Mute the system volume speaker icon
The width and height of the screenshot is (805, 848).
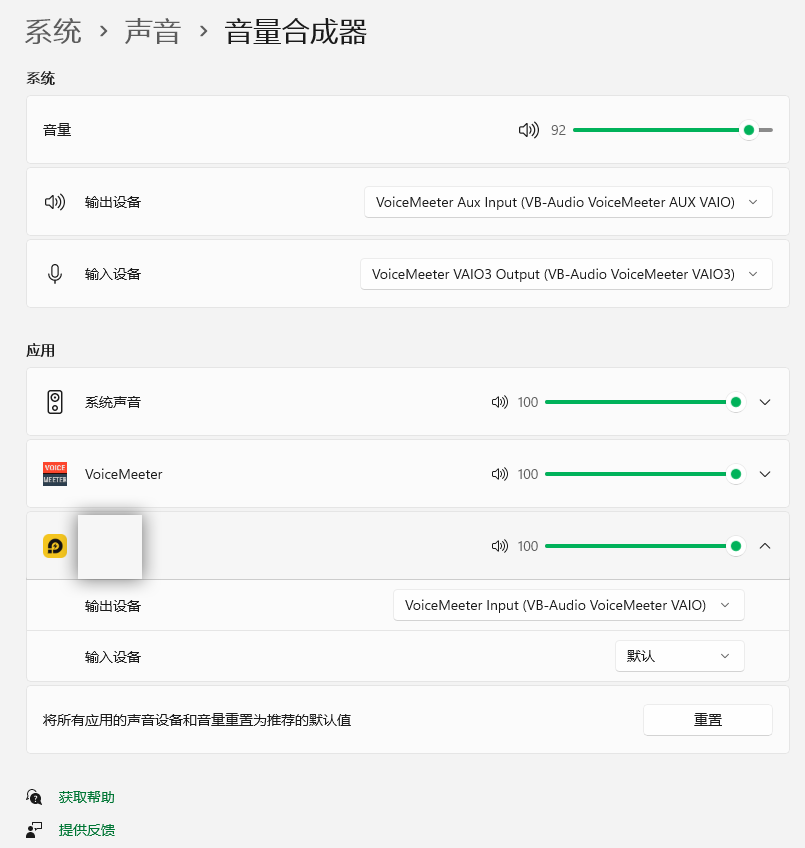528,130
